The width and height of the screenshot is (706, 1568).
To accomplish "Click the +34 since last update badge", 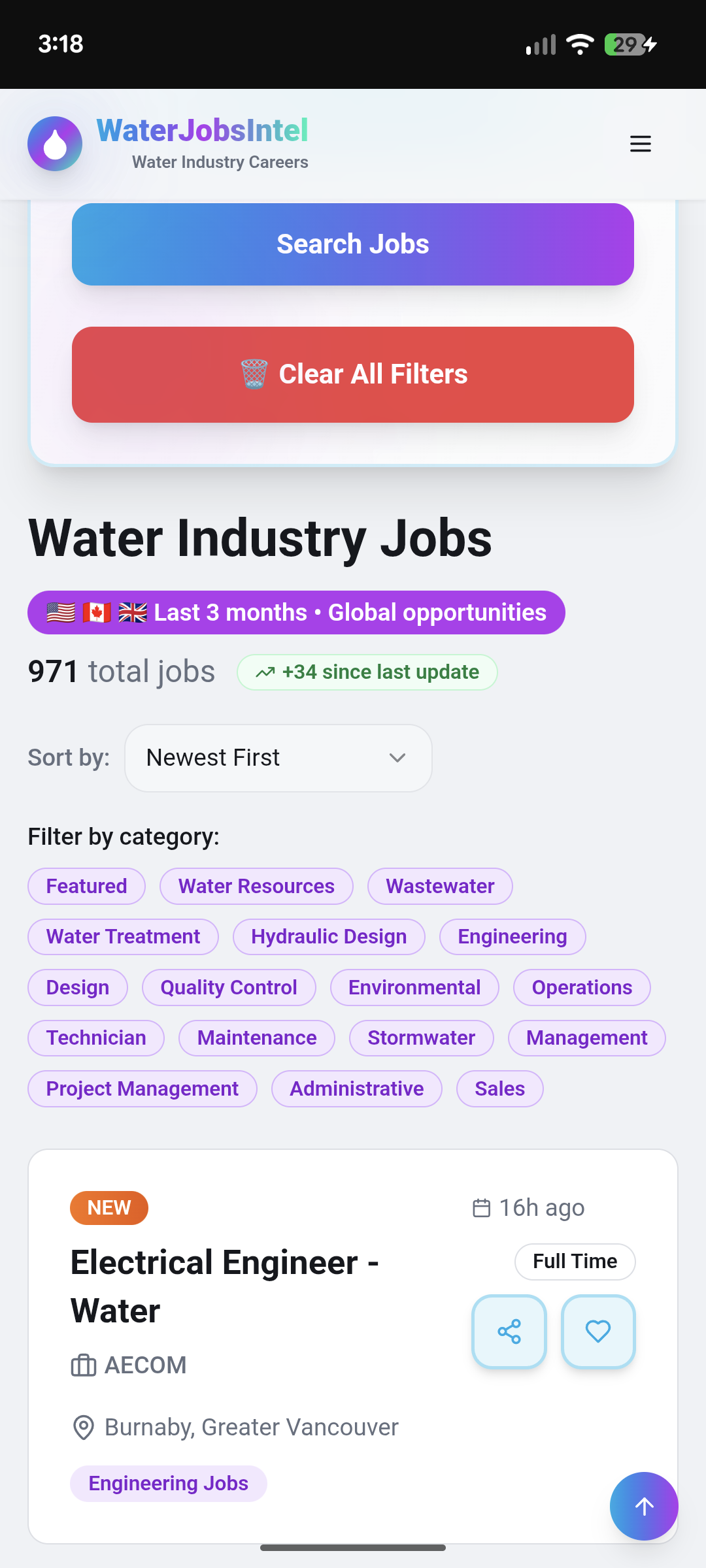I will pyautogui.click(x=367, y=671).
